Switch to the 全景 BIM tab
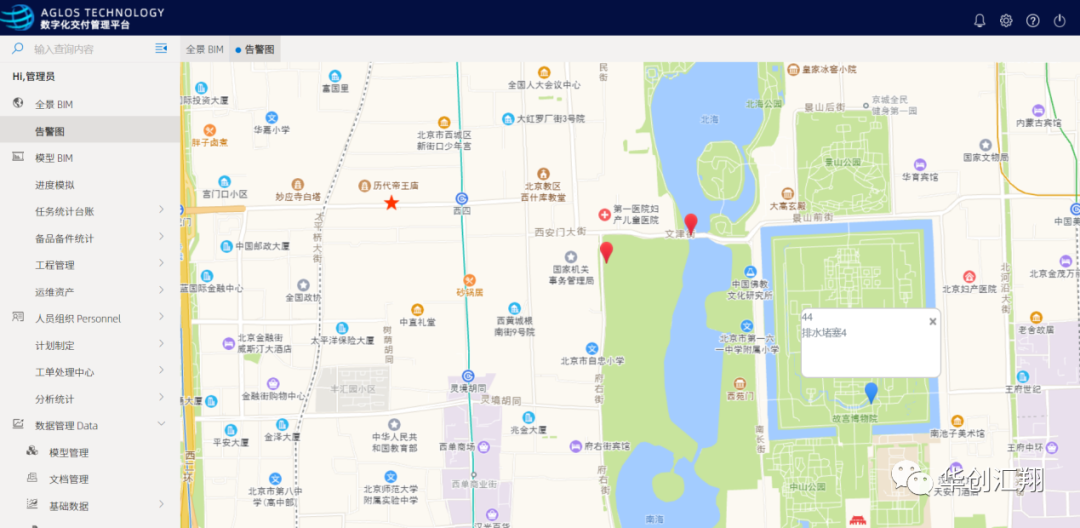The height and width of the screenshot is (528, 1080). tap(204, 49)
